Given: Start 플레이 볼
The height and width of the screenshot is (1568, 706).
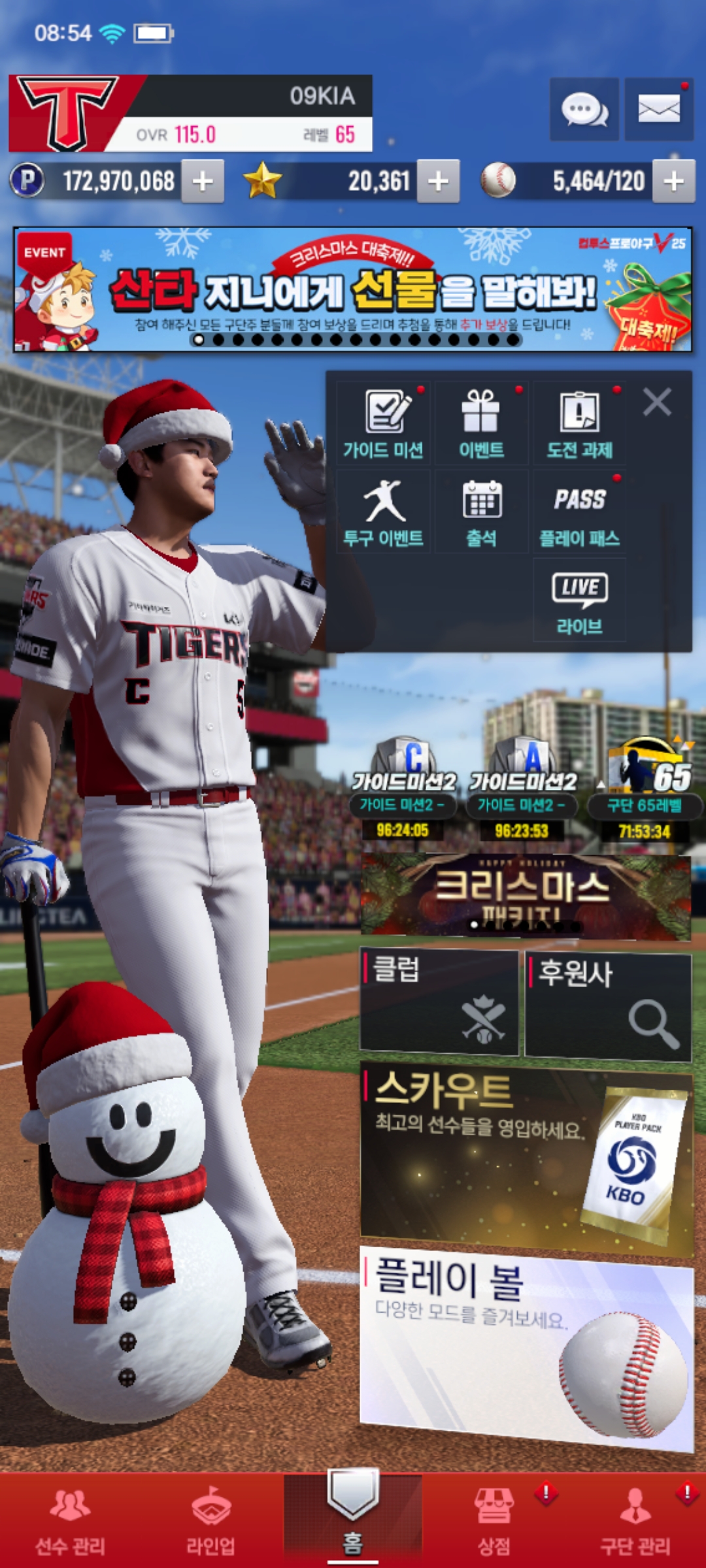Looking at the screenshot, I should coord(526,1347).
